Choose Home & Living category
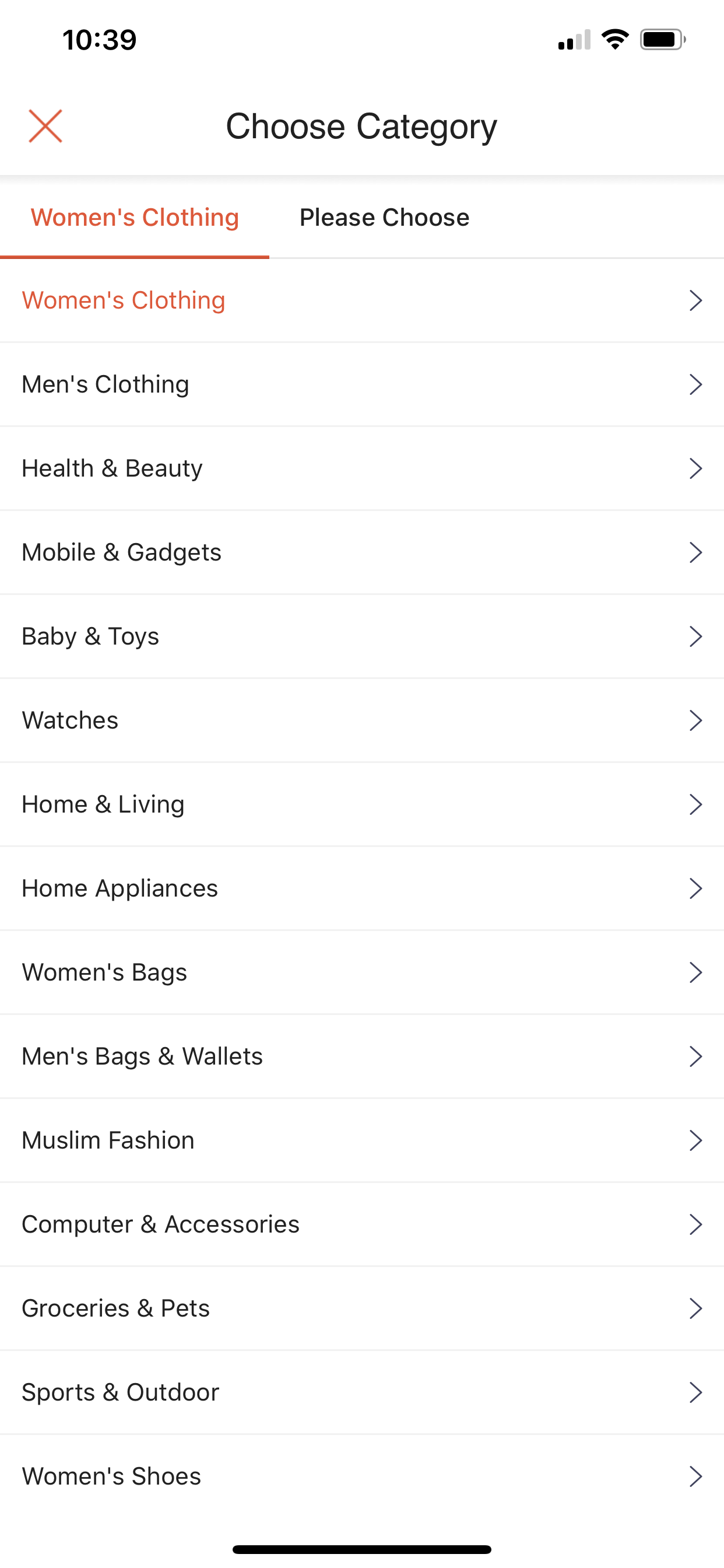Image resolution: width=724 pixels, height=1568 pixels. point(361,804)
